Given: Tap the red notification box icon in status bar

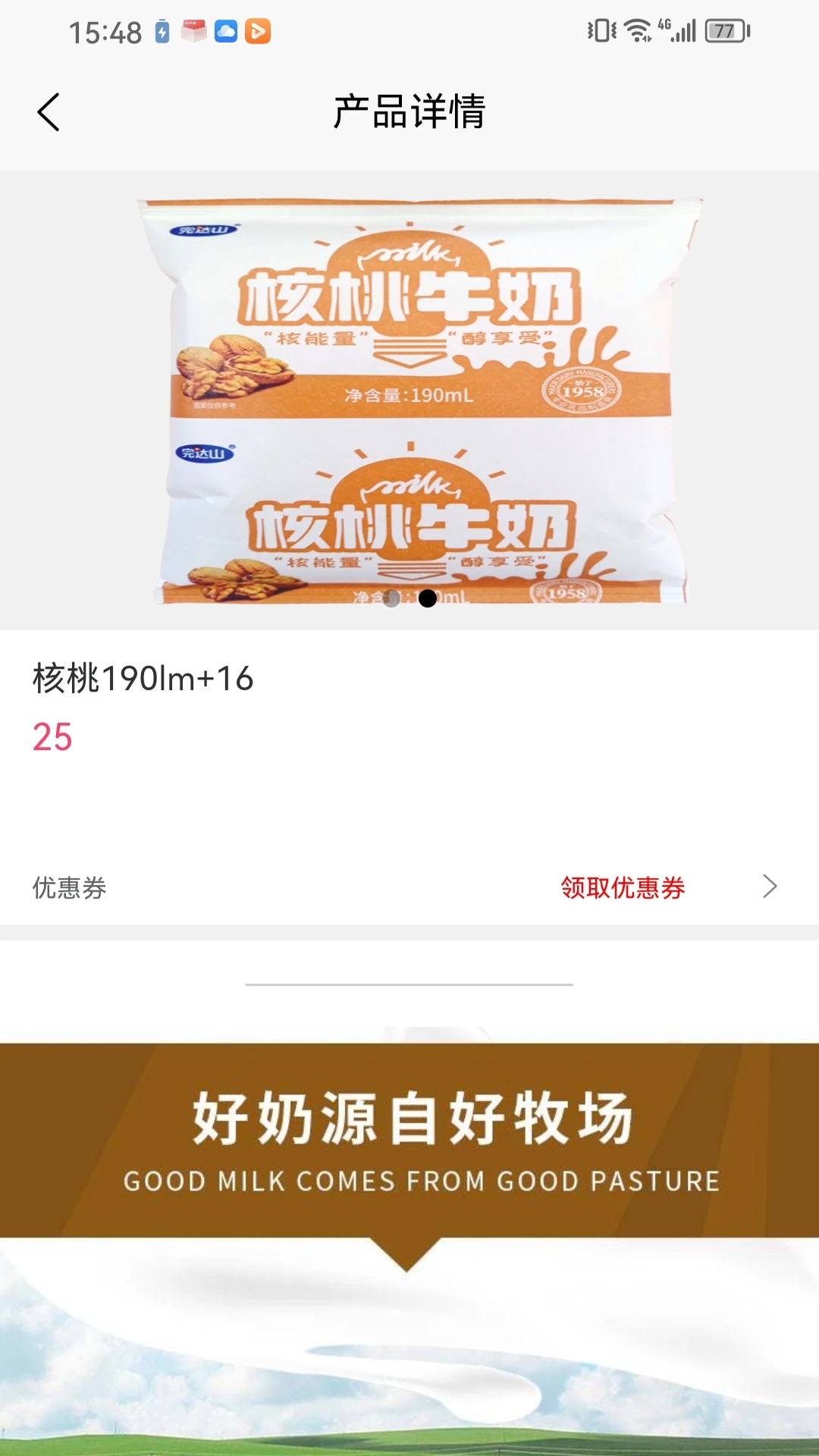Looking at the screenshot, I should click(196, 30).
